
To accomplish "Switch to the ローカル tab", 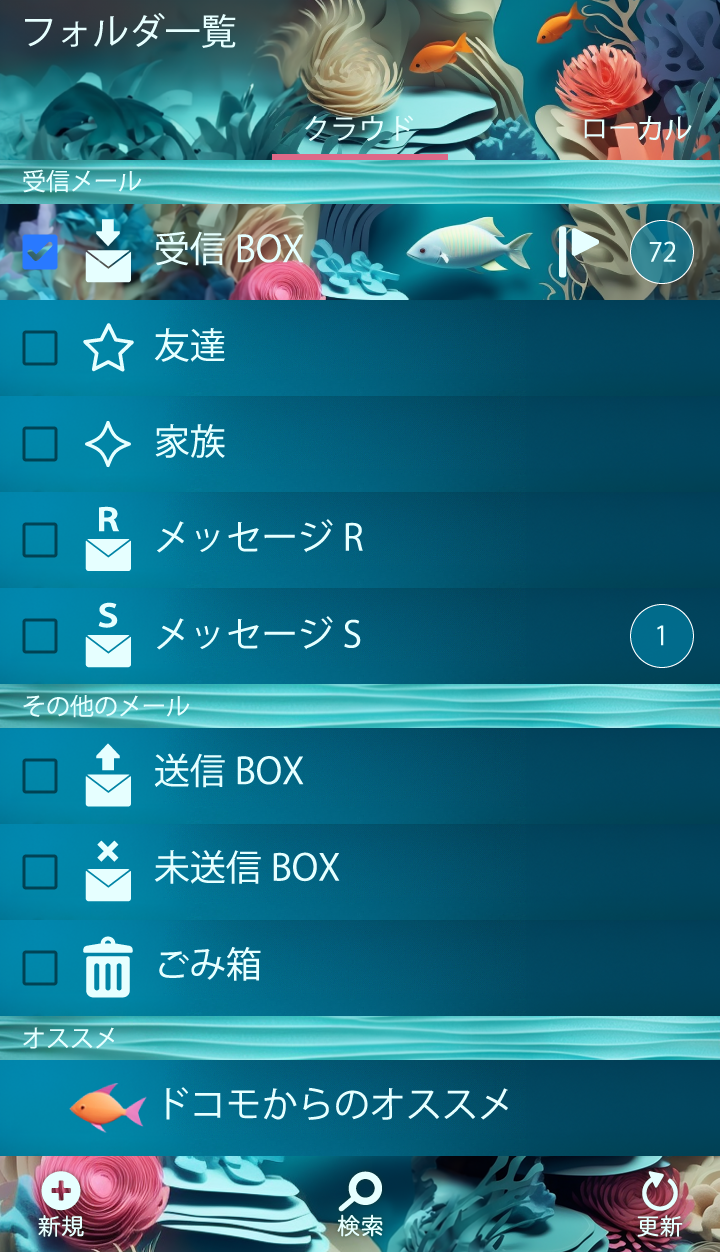I will [x=635, y=130].
